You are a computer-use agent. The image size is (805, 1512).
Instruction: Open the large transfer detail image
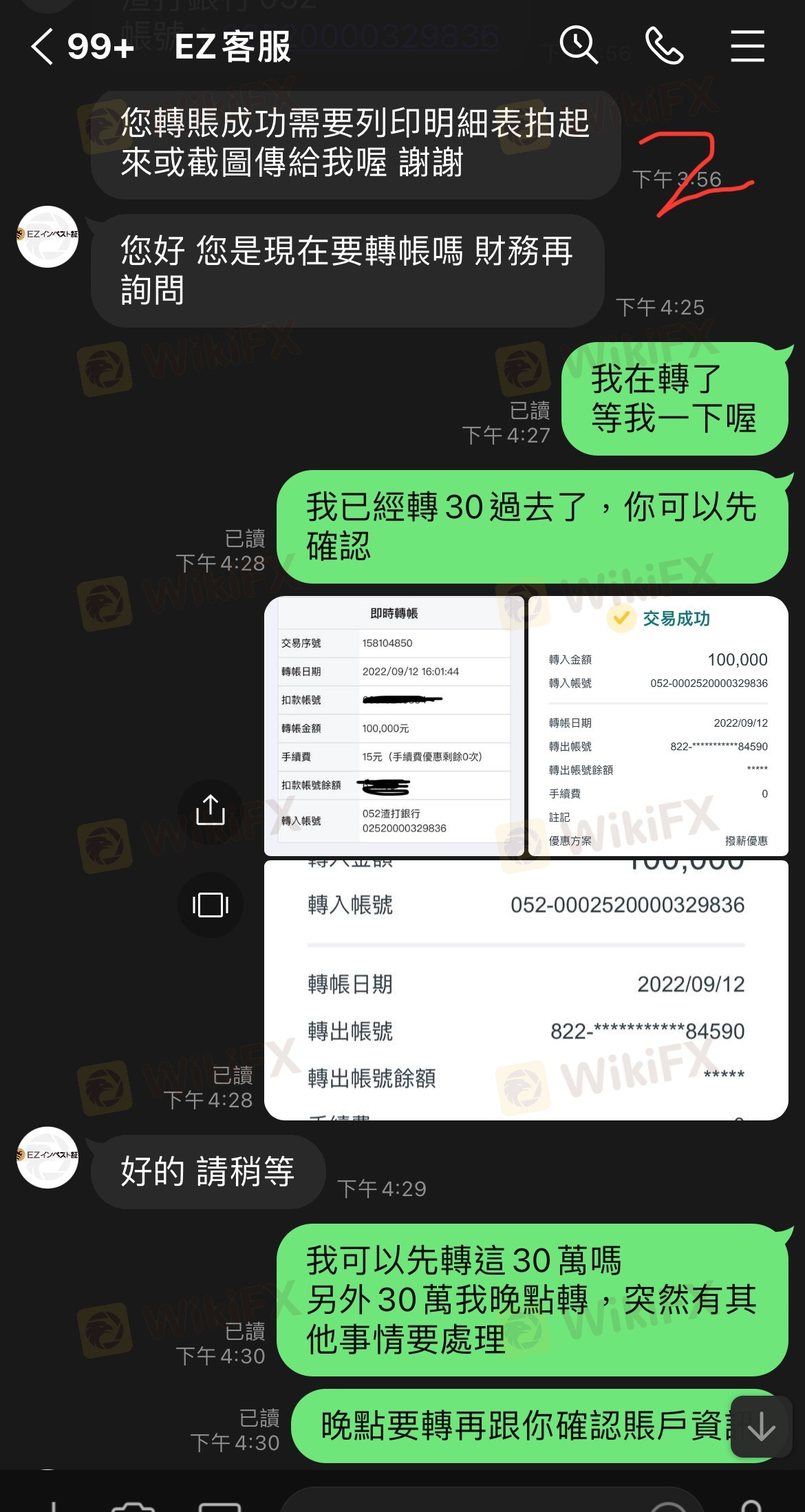tap(526, 990)
